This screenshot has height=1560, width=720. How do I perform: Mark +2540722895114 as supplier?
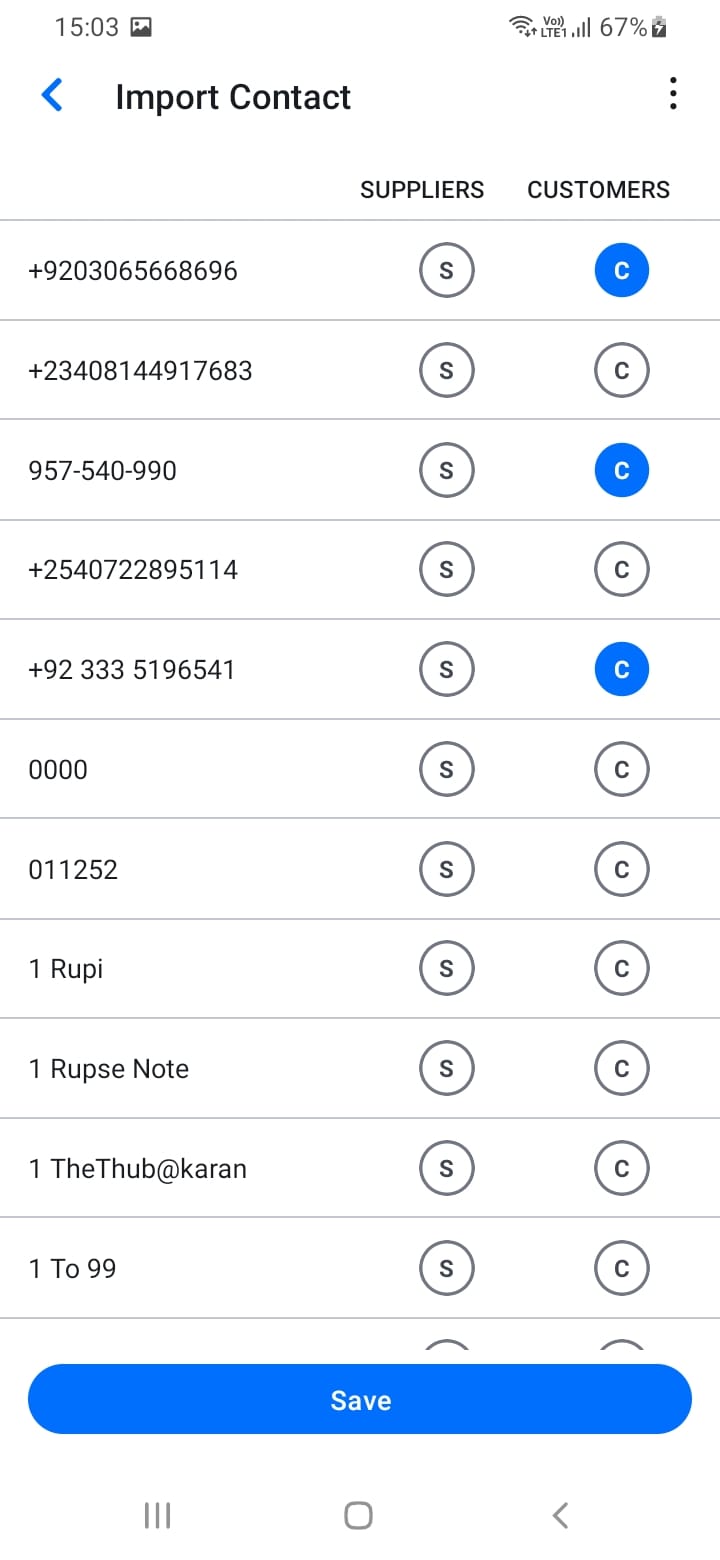click(446, 570)
